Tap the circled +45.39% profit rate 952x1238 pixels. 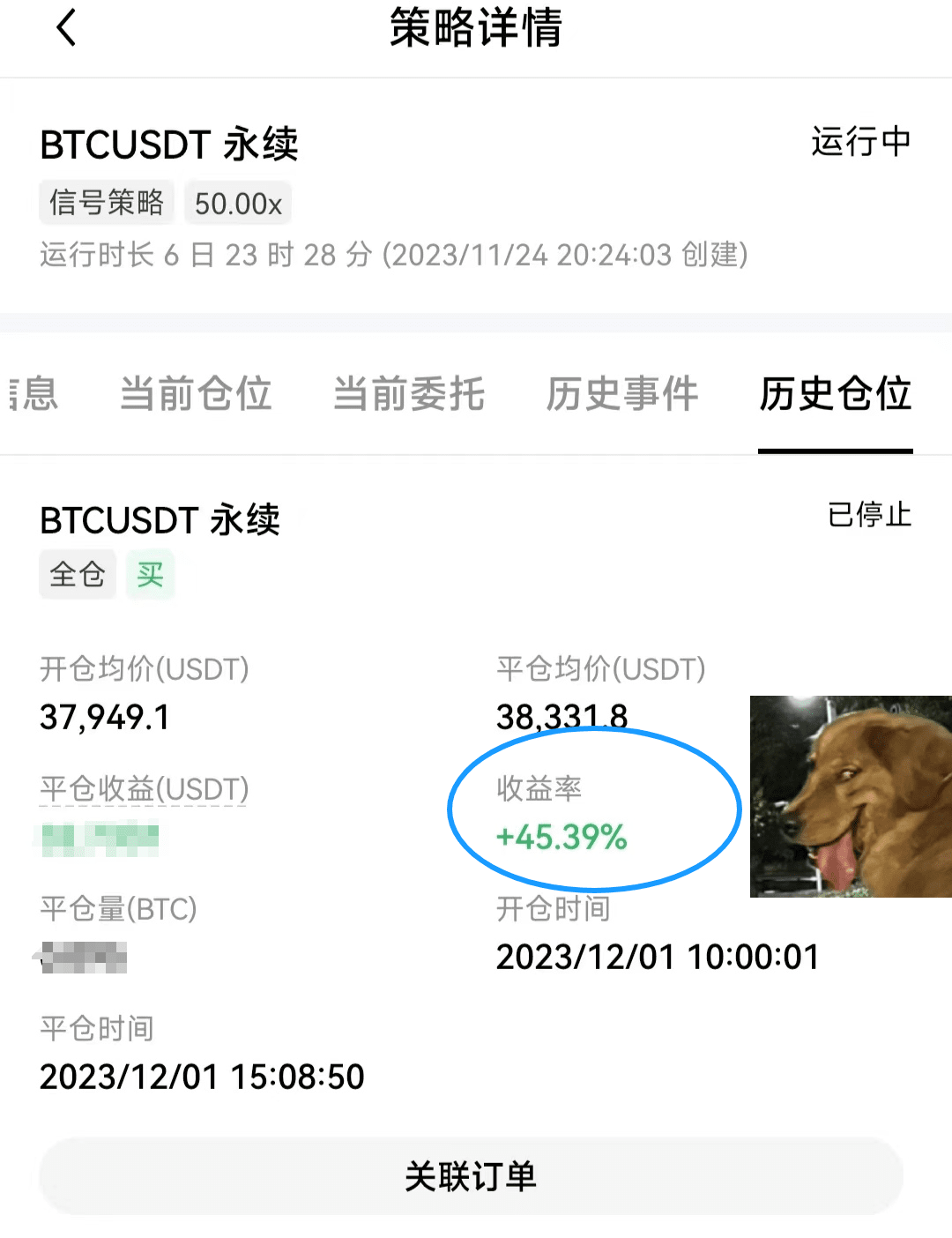pyautogui.click(x=562, y=838)
